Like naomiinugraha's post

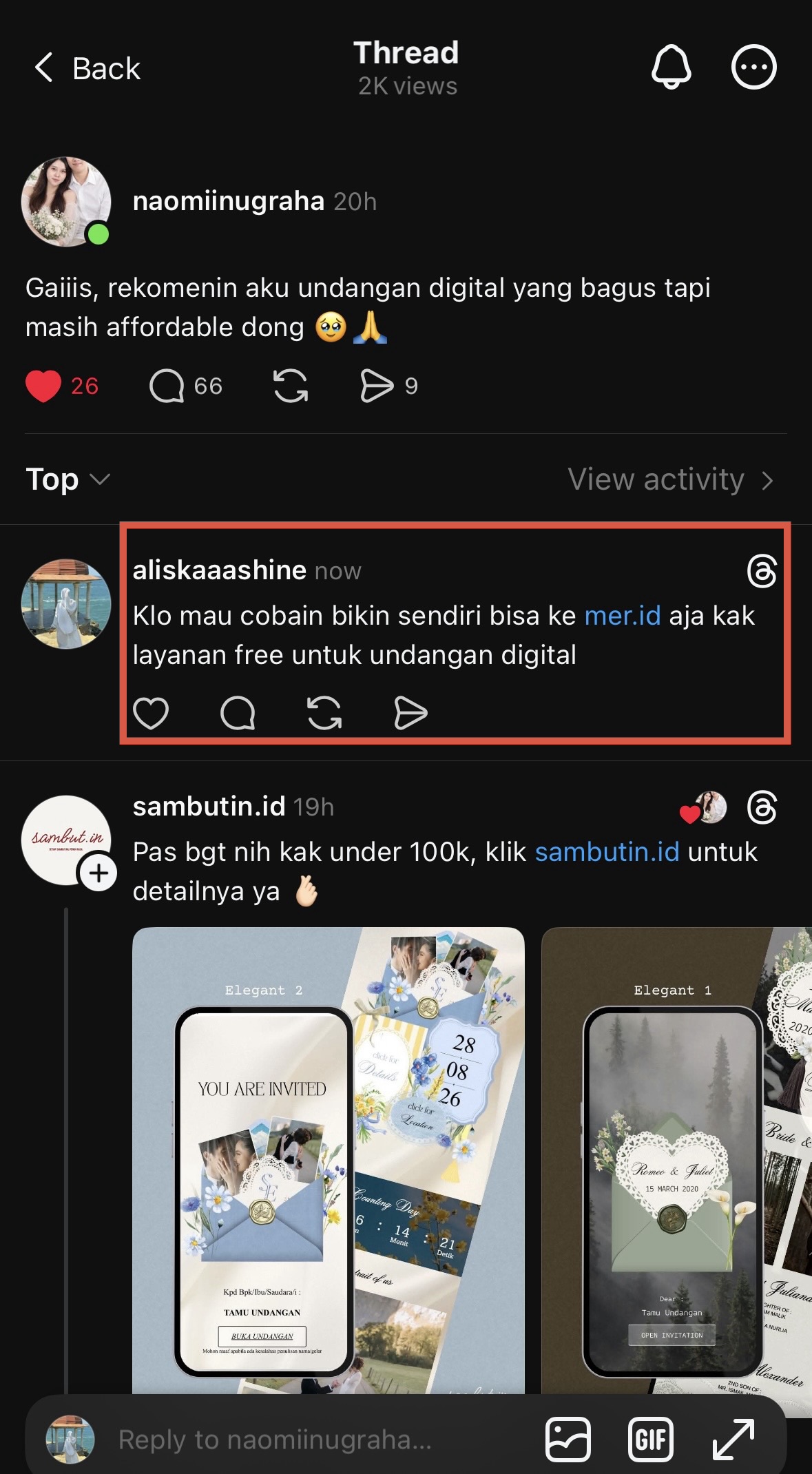pos(43,386)
